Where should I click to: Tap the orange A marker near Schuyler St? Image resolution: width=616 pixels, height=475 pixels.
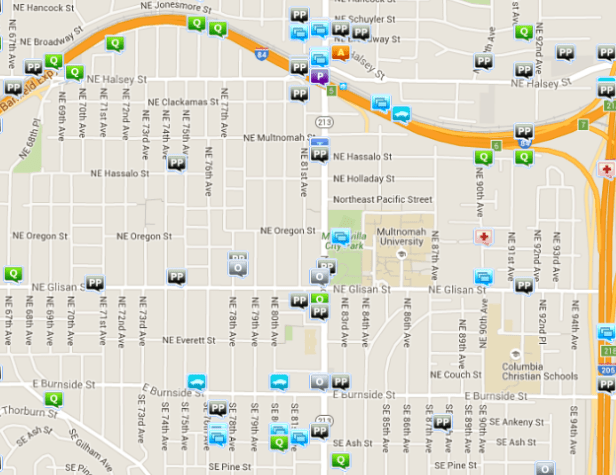340,53
